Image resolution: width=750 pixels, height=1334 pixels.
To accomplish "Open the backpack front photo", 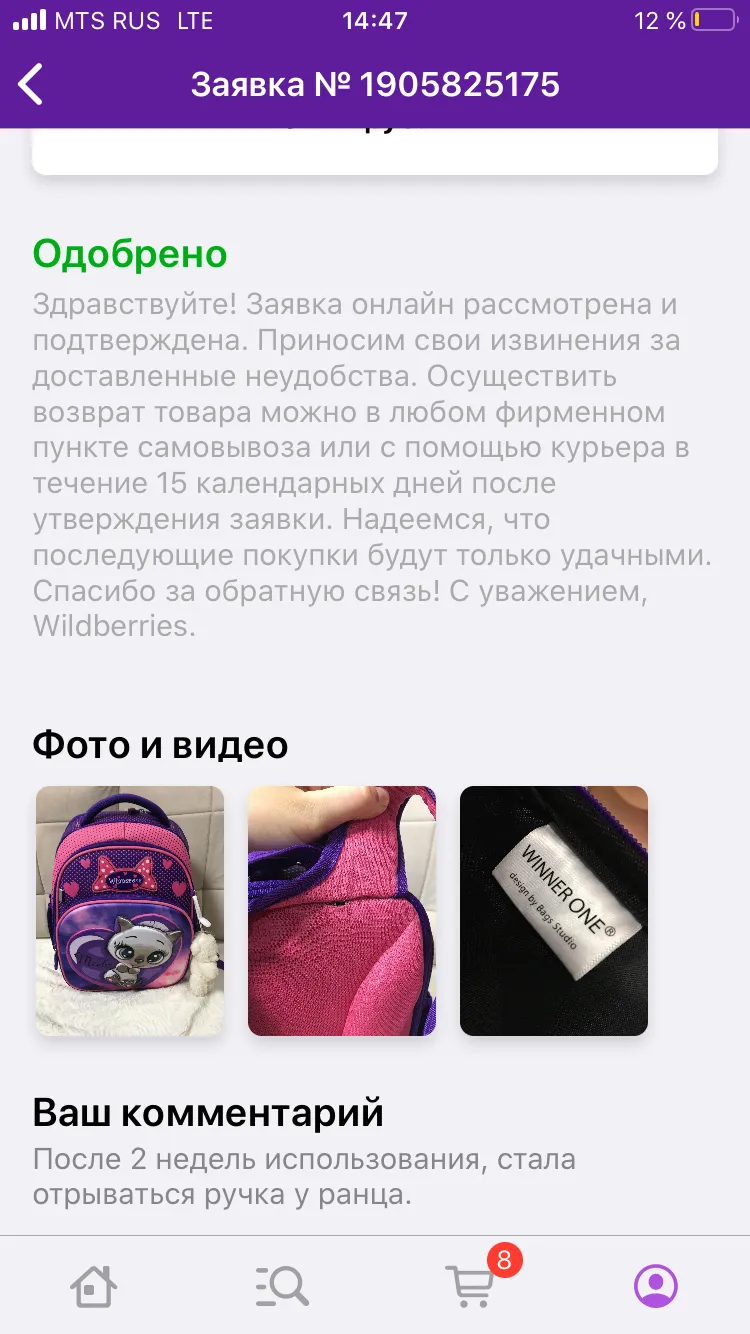I will point(130,911).
